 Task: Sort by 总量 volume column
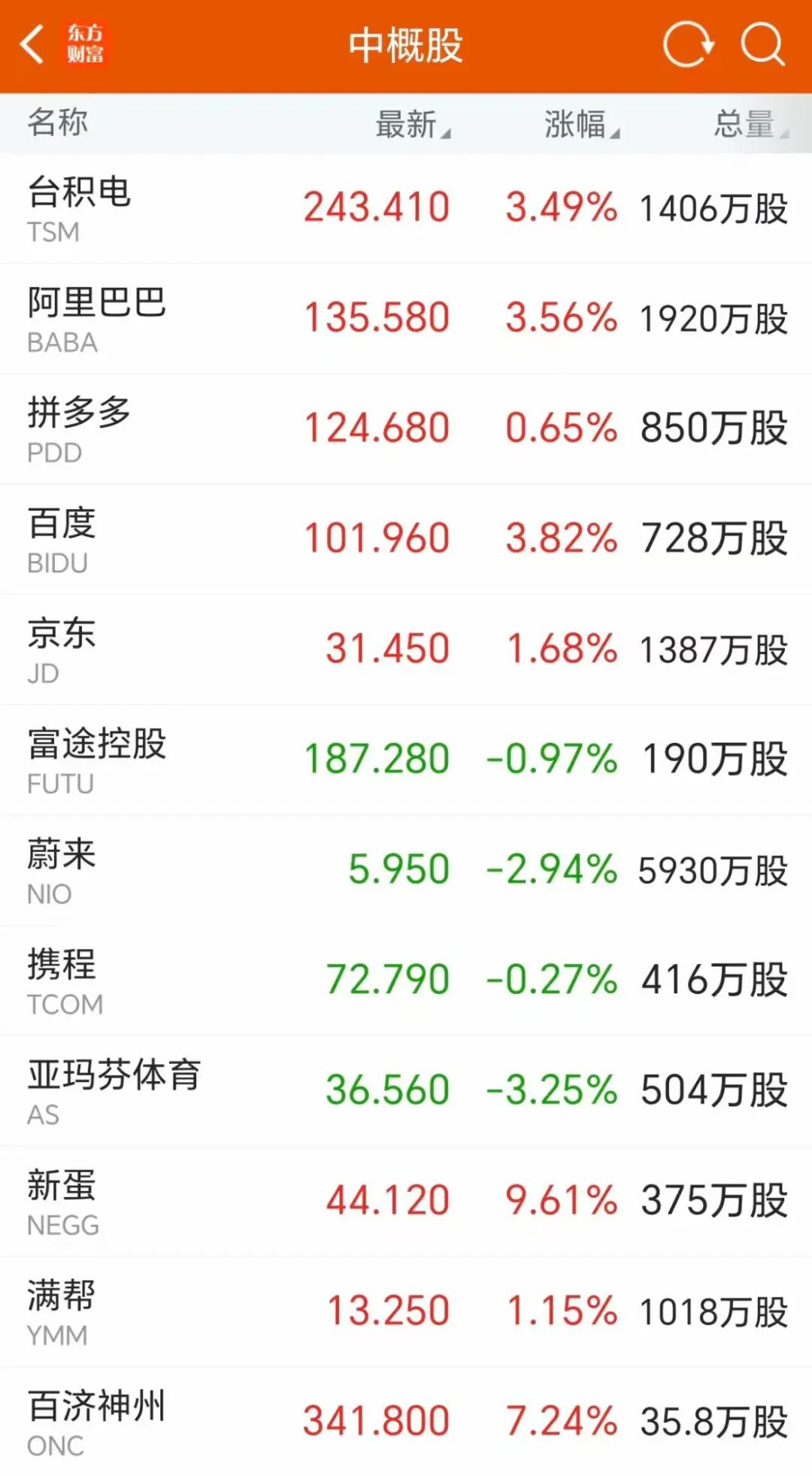pos(751,124)
